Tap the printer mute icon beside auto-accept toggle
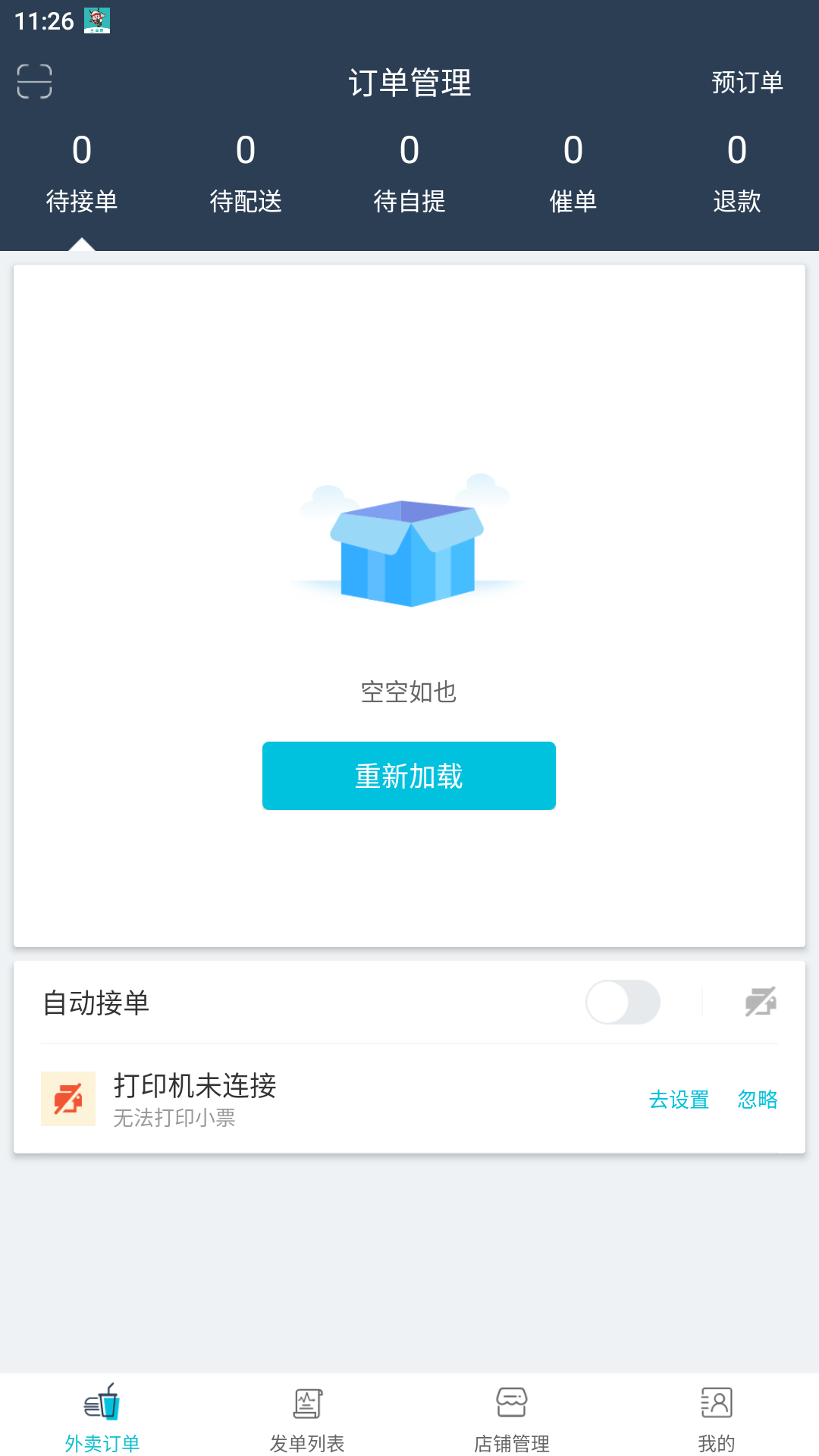Screen dimensions: 819x1456 click(x=761, y=1002)
